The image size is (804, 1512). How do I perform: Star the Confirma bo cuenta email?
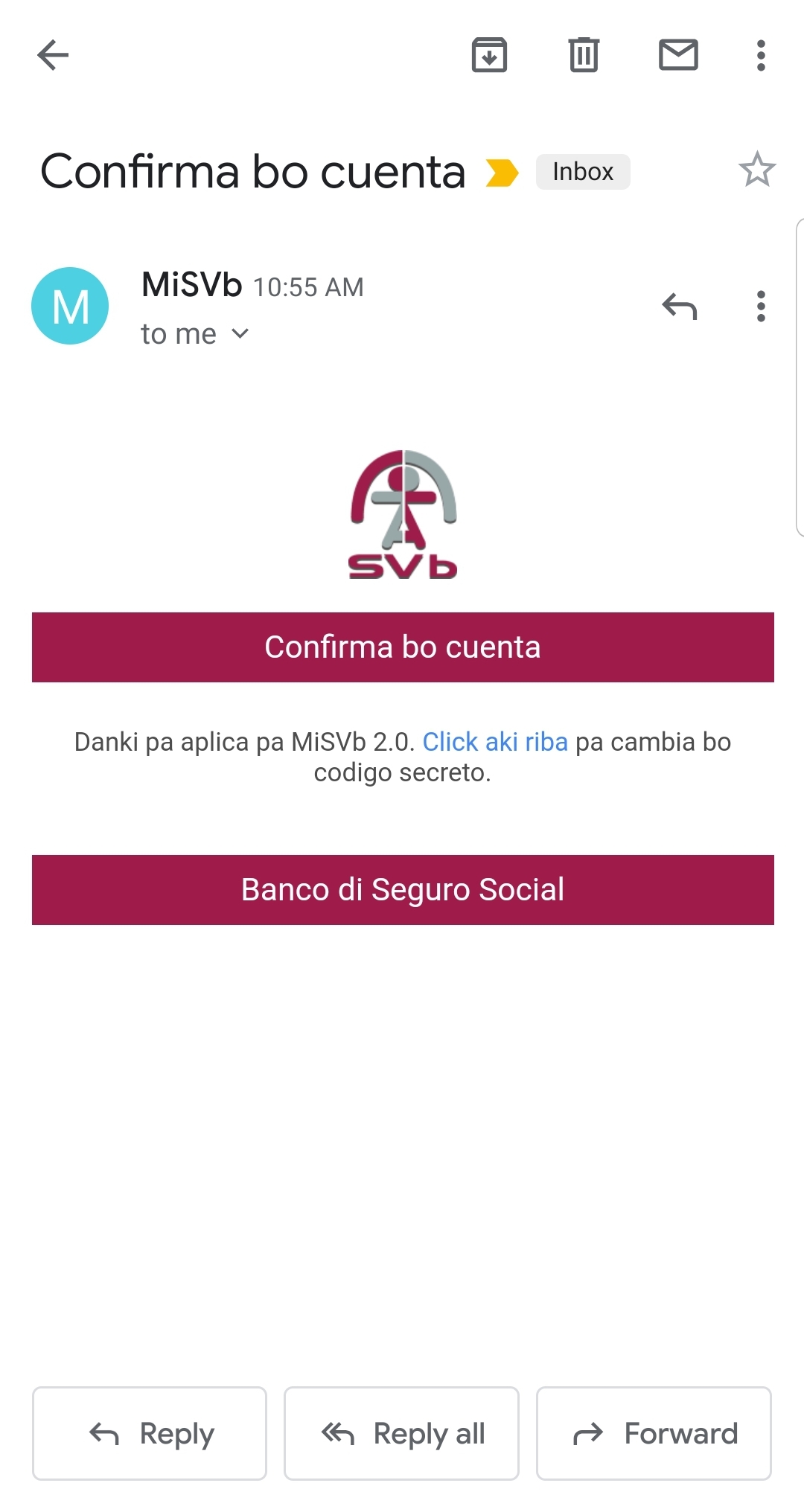(757, 170)
